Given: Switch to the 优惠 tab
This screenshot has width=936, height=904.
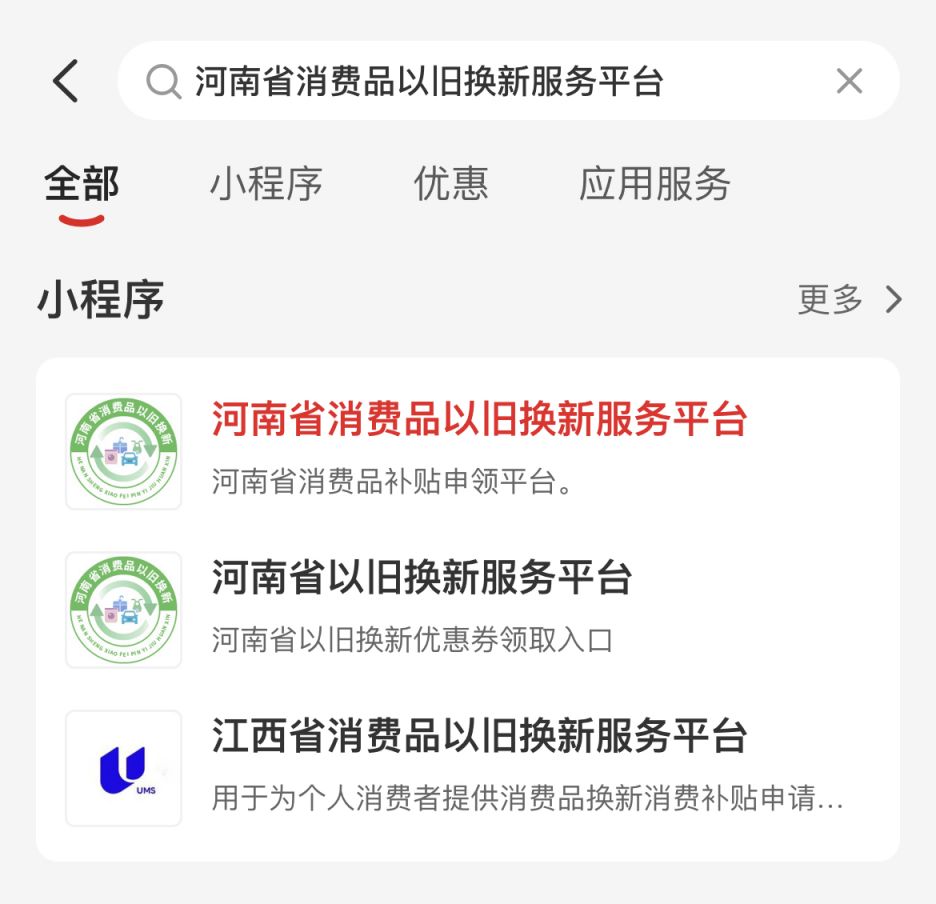Looking at the screenshot, I should tap(451, 184).
